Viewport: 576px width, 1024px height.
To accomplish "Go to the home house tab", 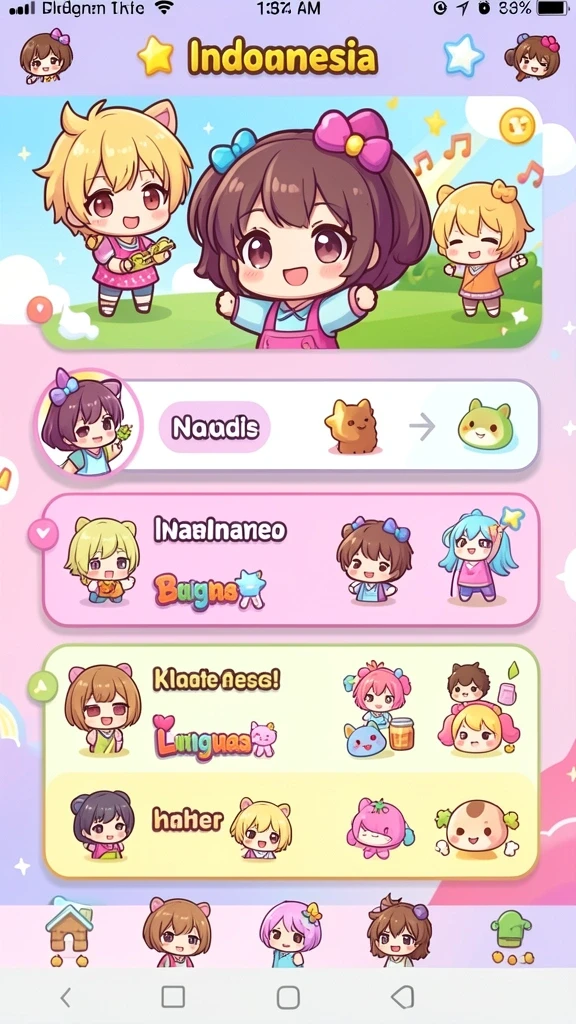I will tap(69, 933).
